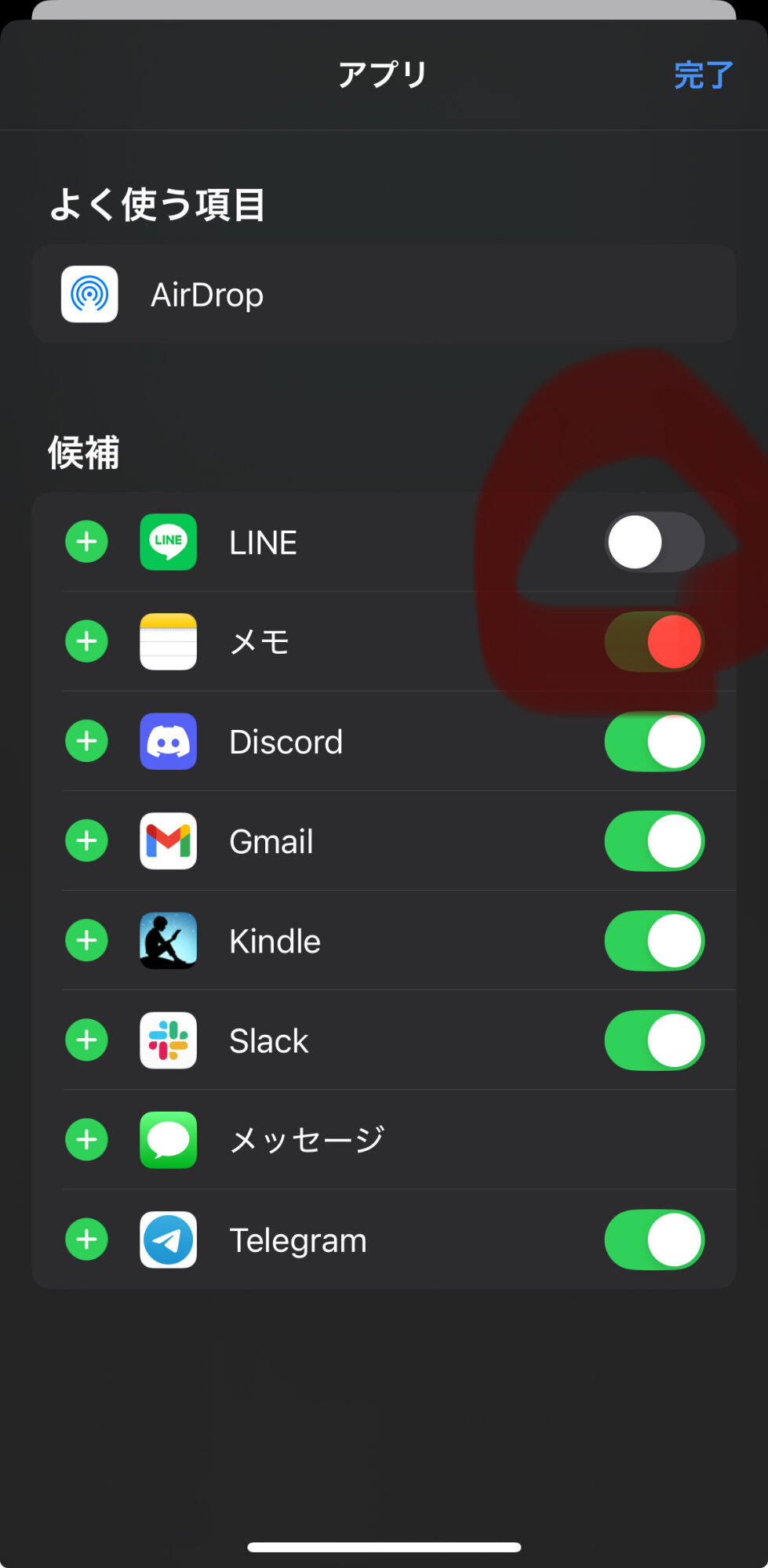The width and height of the screenshot is (768, 1568).
Task: Add Telegram to favorites with plus icon
Action: tap(86, 1240)
